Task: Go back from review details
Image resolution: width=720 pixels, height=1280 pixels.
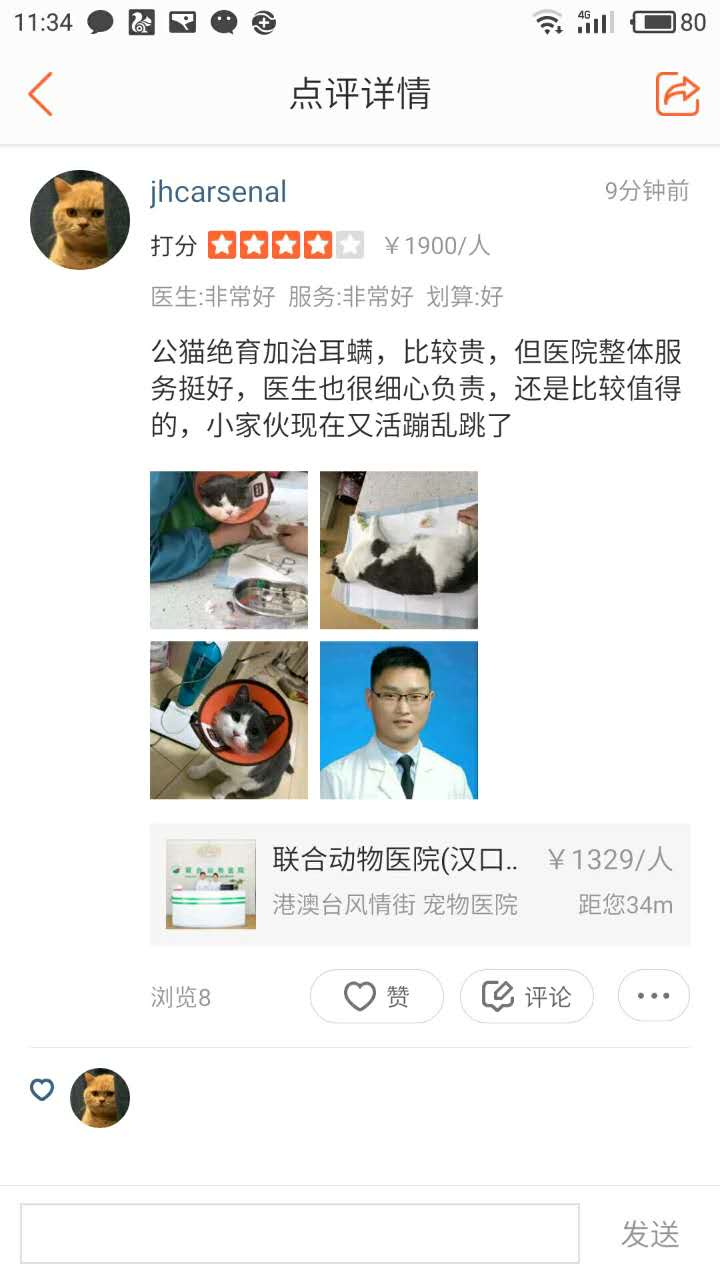Action: coord(40,95)
